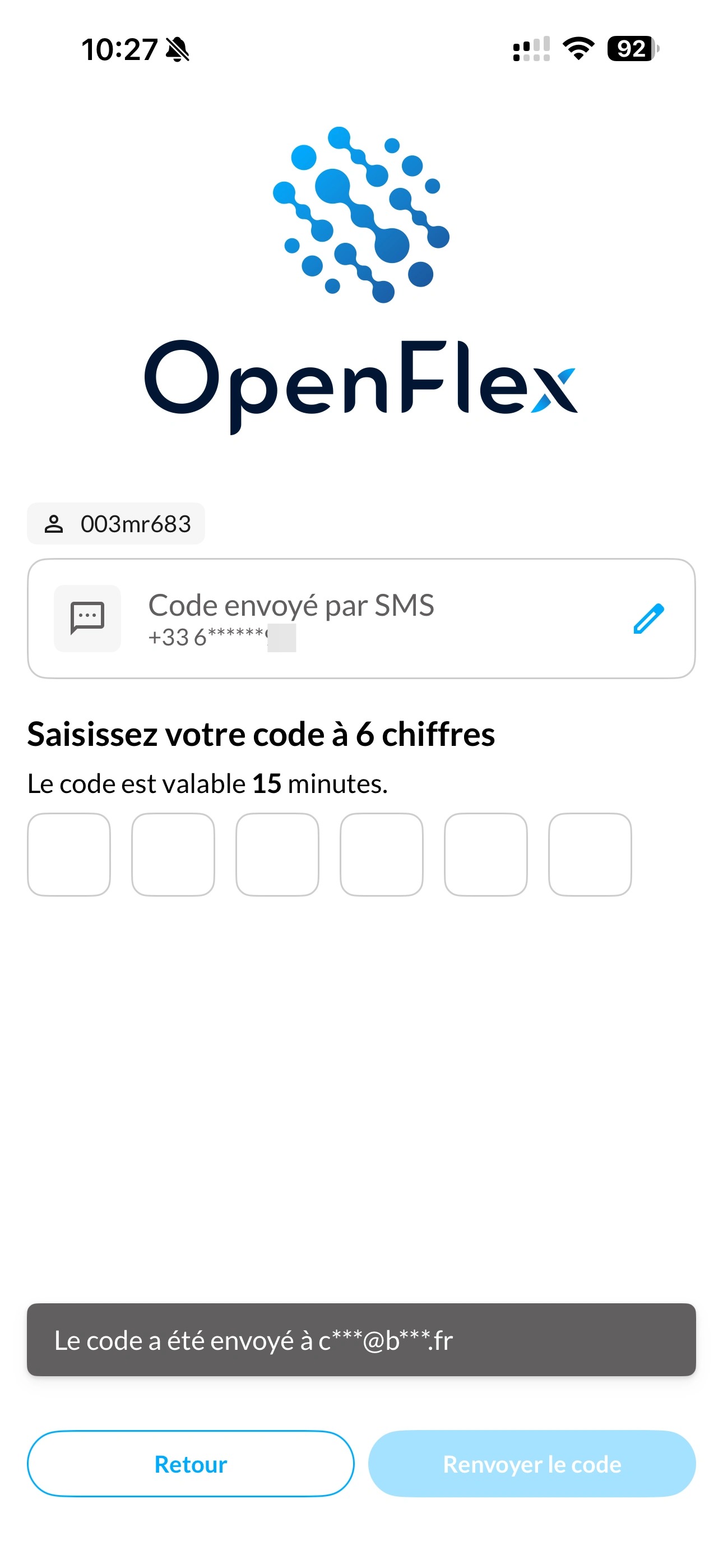Select the fifth digit code box
The height and width of the screenshot is (1568, 723).
[486, 854]
